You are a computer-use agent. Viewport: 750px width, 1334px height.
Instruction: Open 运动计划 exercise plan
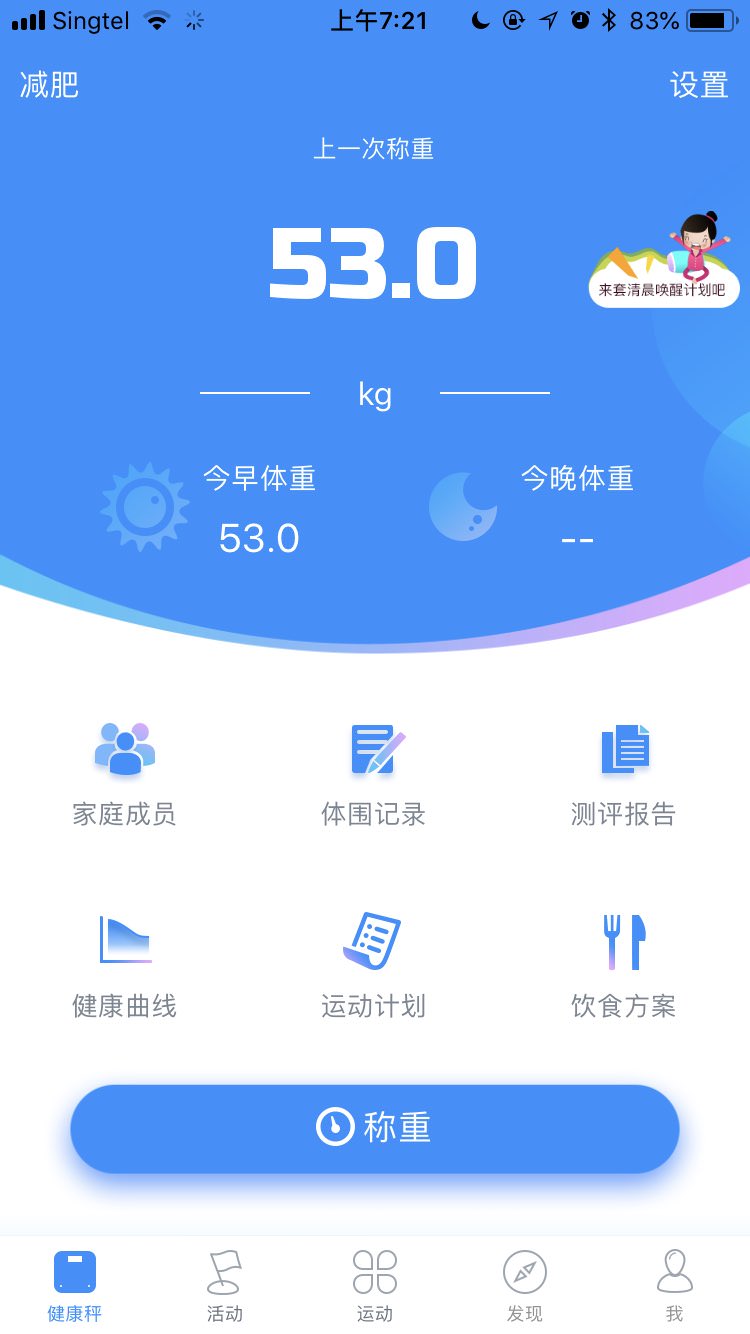[374, 964]
